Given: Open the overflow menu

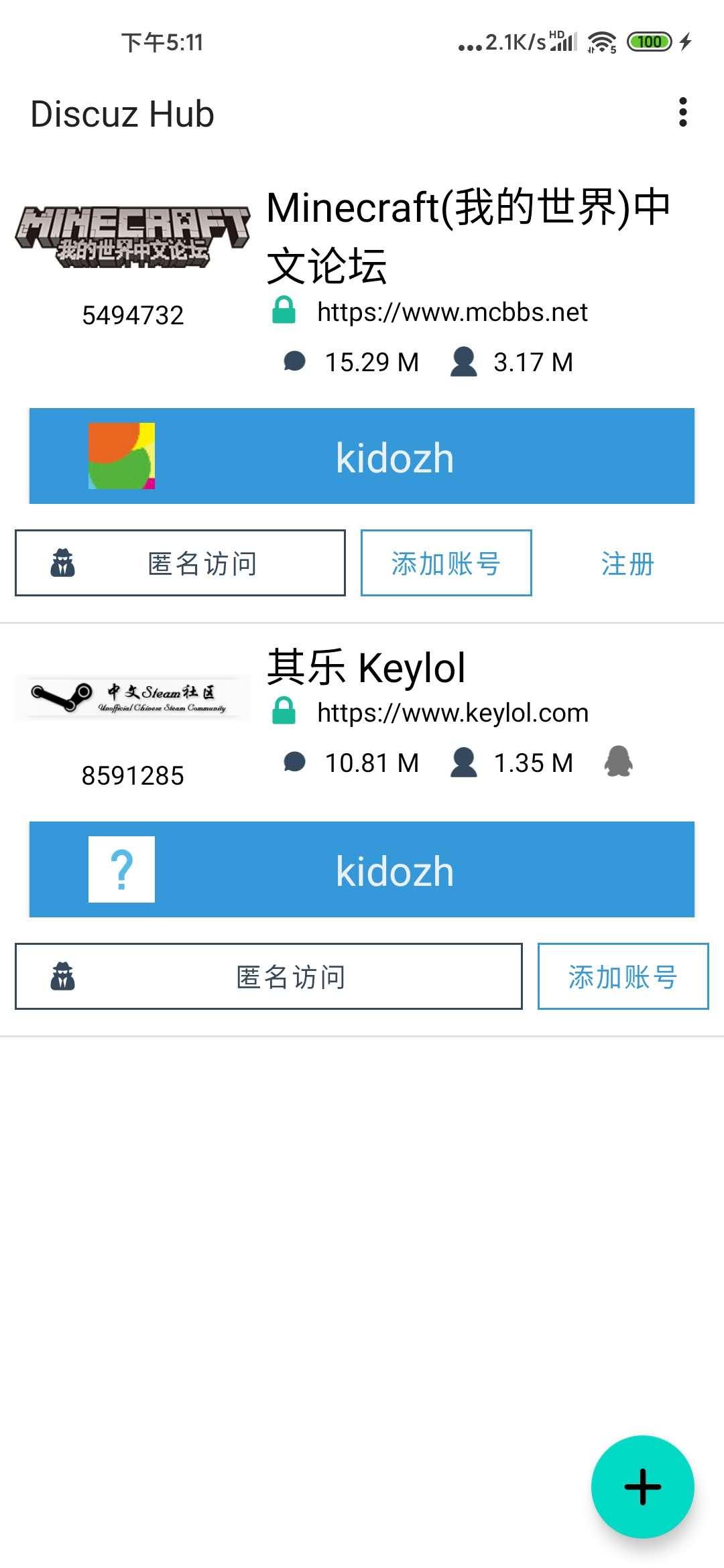Looking at the screenshot, I should tap(682, 113).
